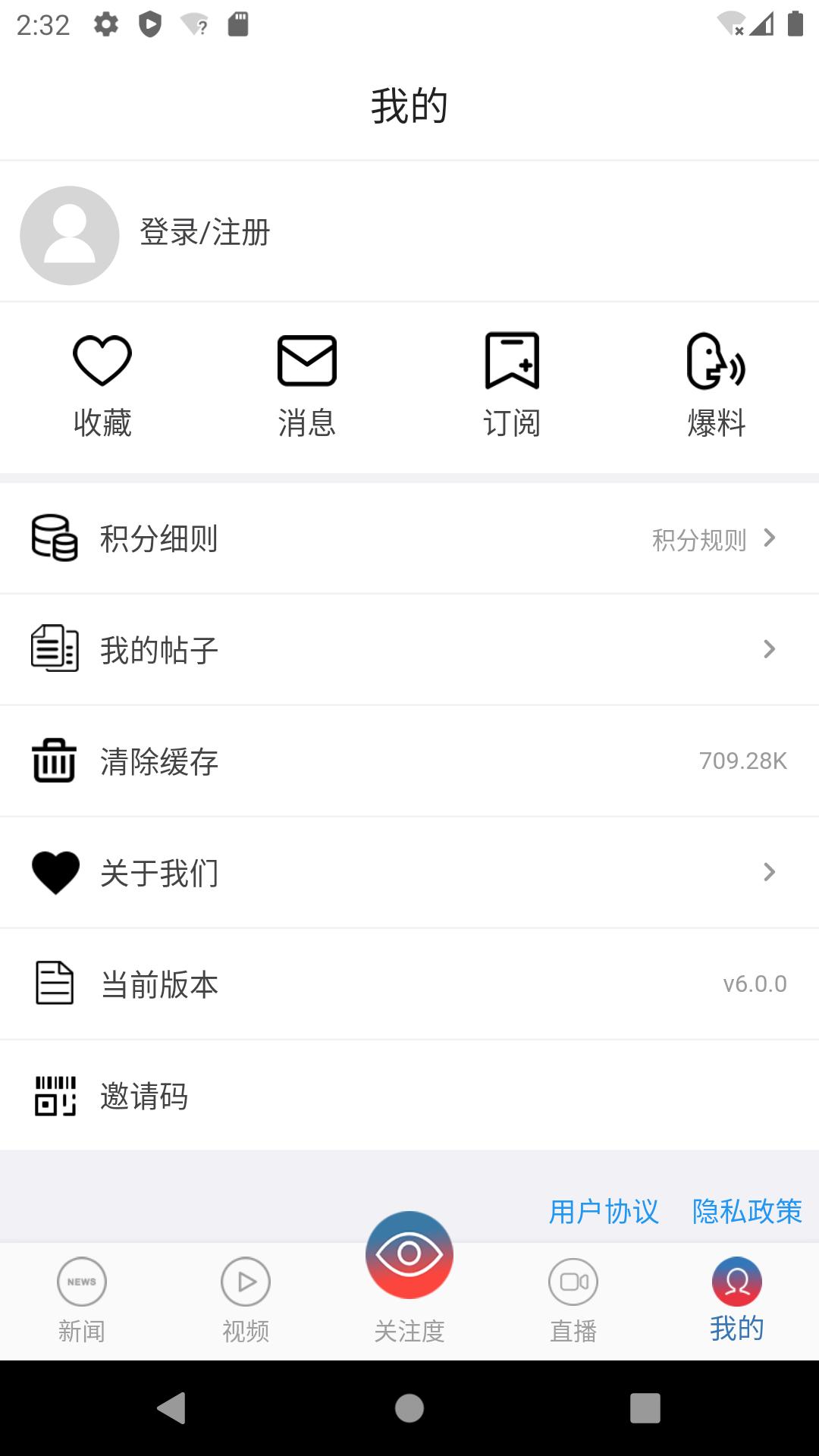Image resolution: width=819 pixels, height=1456 pixels.
Task: Open the 隐私政策 link
Action: 747,1213
